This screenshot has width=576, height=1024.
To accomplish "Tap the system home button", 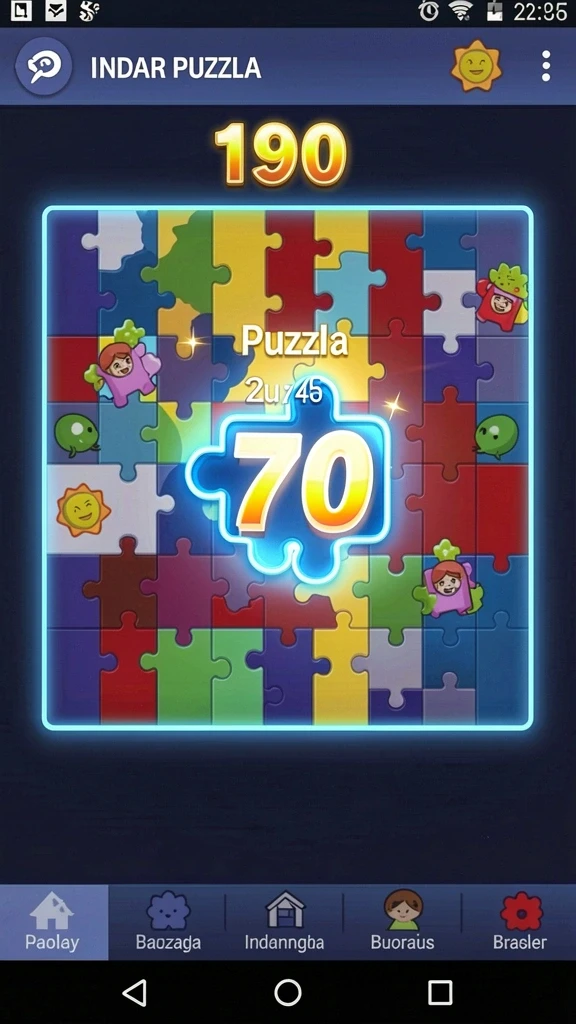I will [287, 993].
